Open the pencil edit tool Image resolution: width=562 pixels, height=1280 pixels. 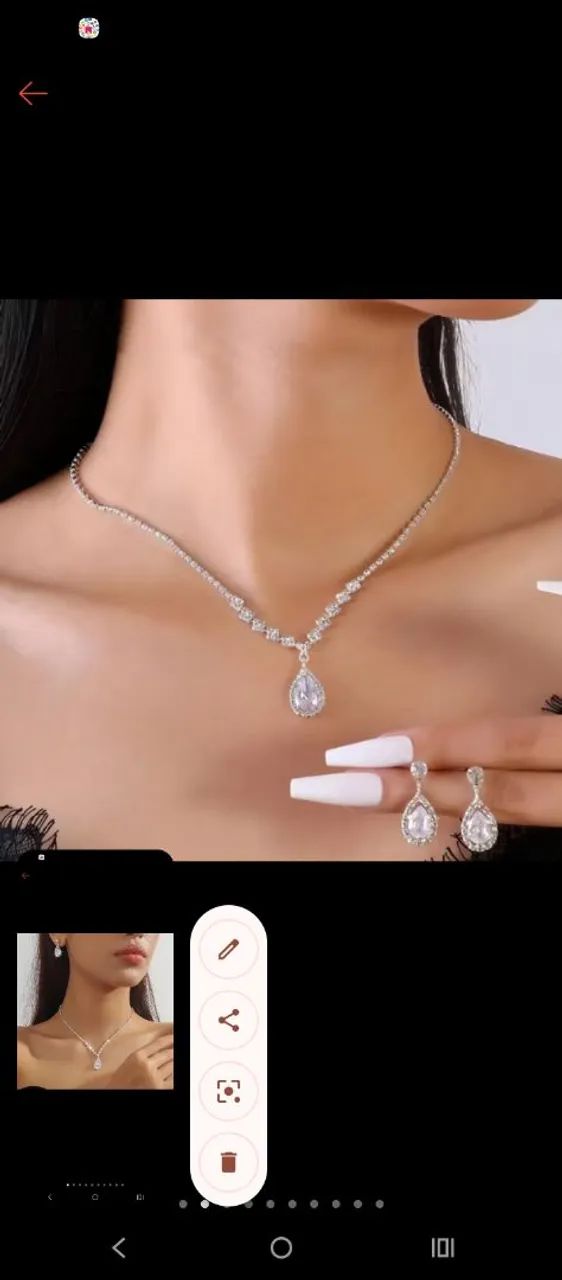(229, 950)
